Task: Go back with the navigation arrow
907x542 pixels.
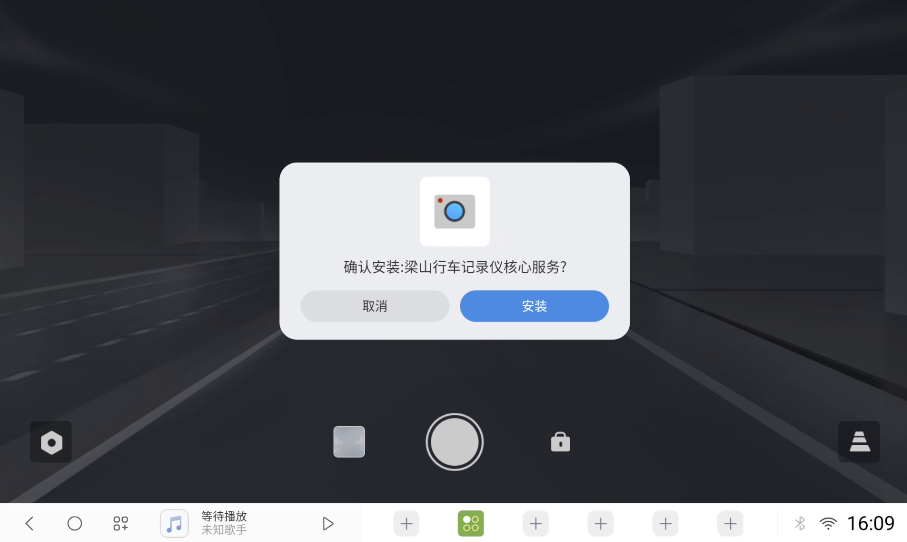Action: (x=29, y=523)
